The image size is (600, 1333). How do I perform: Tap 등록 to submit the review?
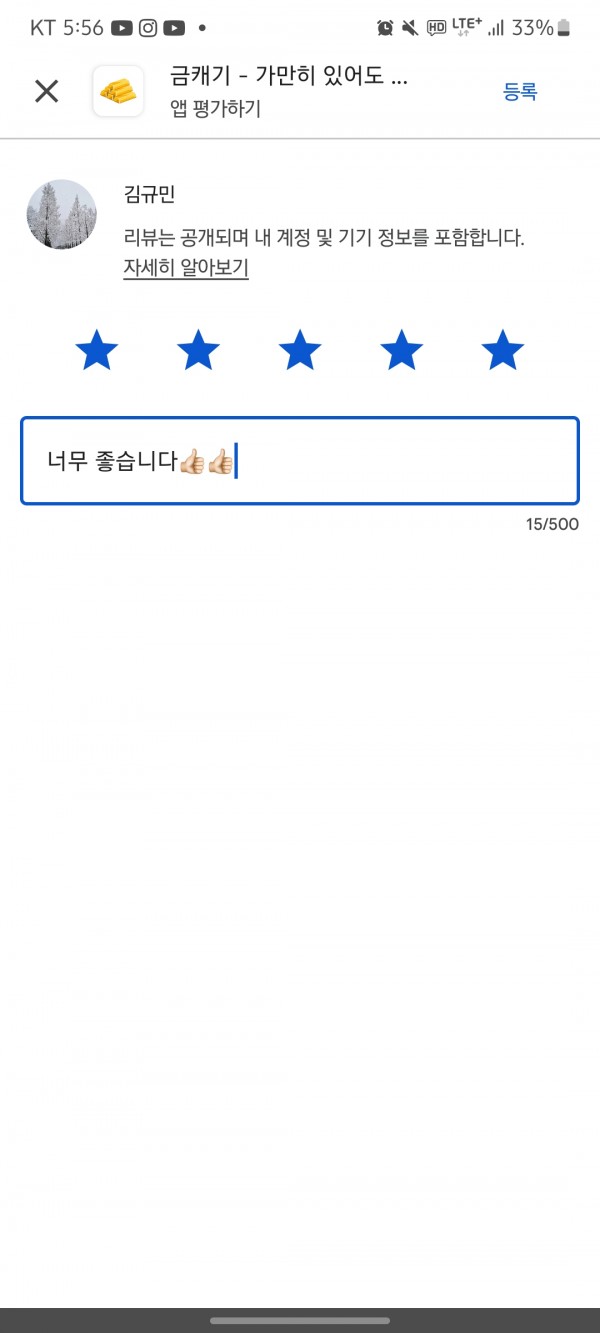click(x=520, y=92)
